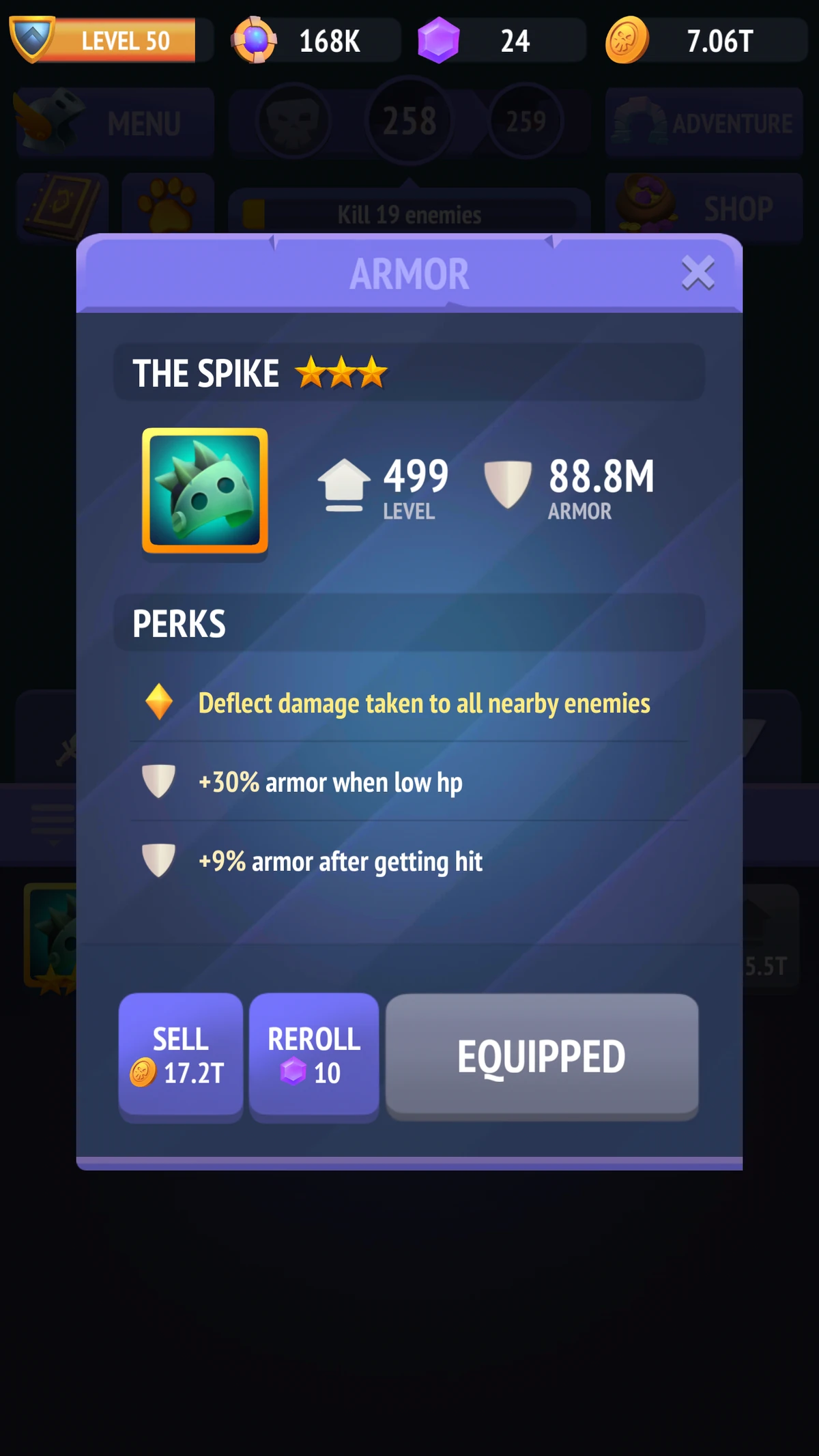819x1456 pixels.
Task: Close the Armor dialog
Action: [696, 272]
